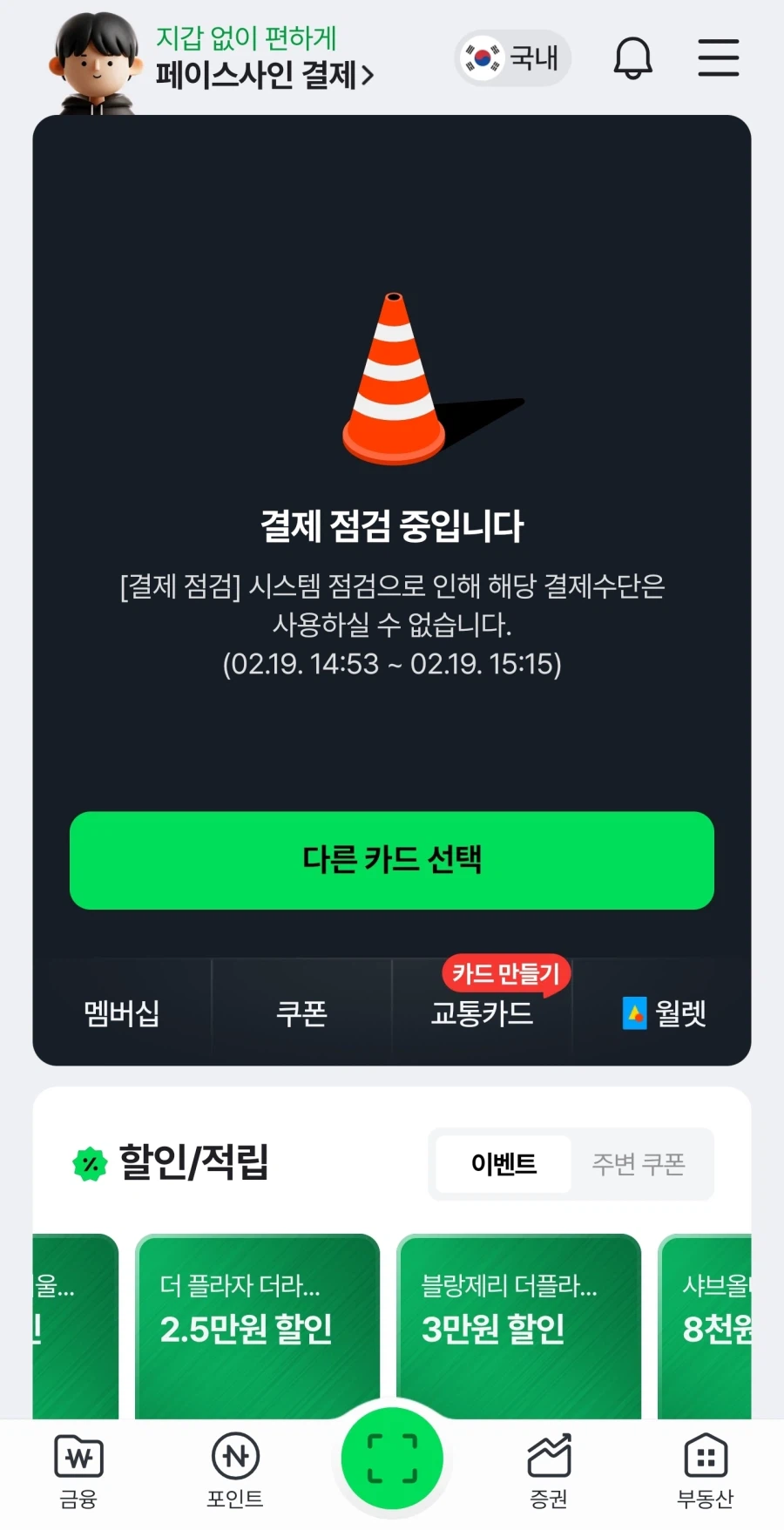Switch to the 멤버십 tab
This screenshot has width=784, height=1530.
pyautogui.click(x=122, y=1012)
